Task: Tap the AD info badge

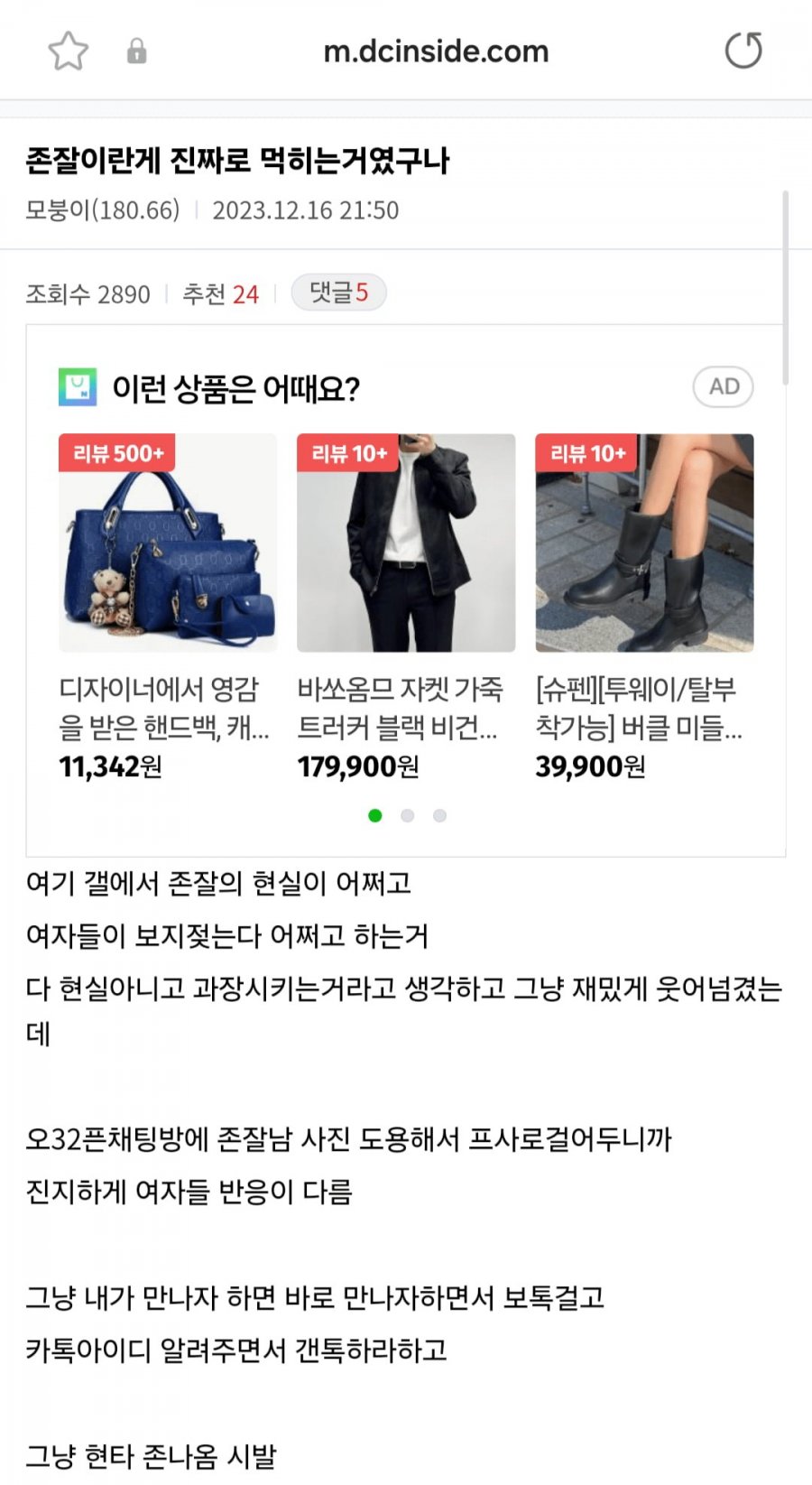Action: point(724,387)
